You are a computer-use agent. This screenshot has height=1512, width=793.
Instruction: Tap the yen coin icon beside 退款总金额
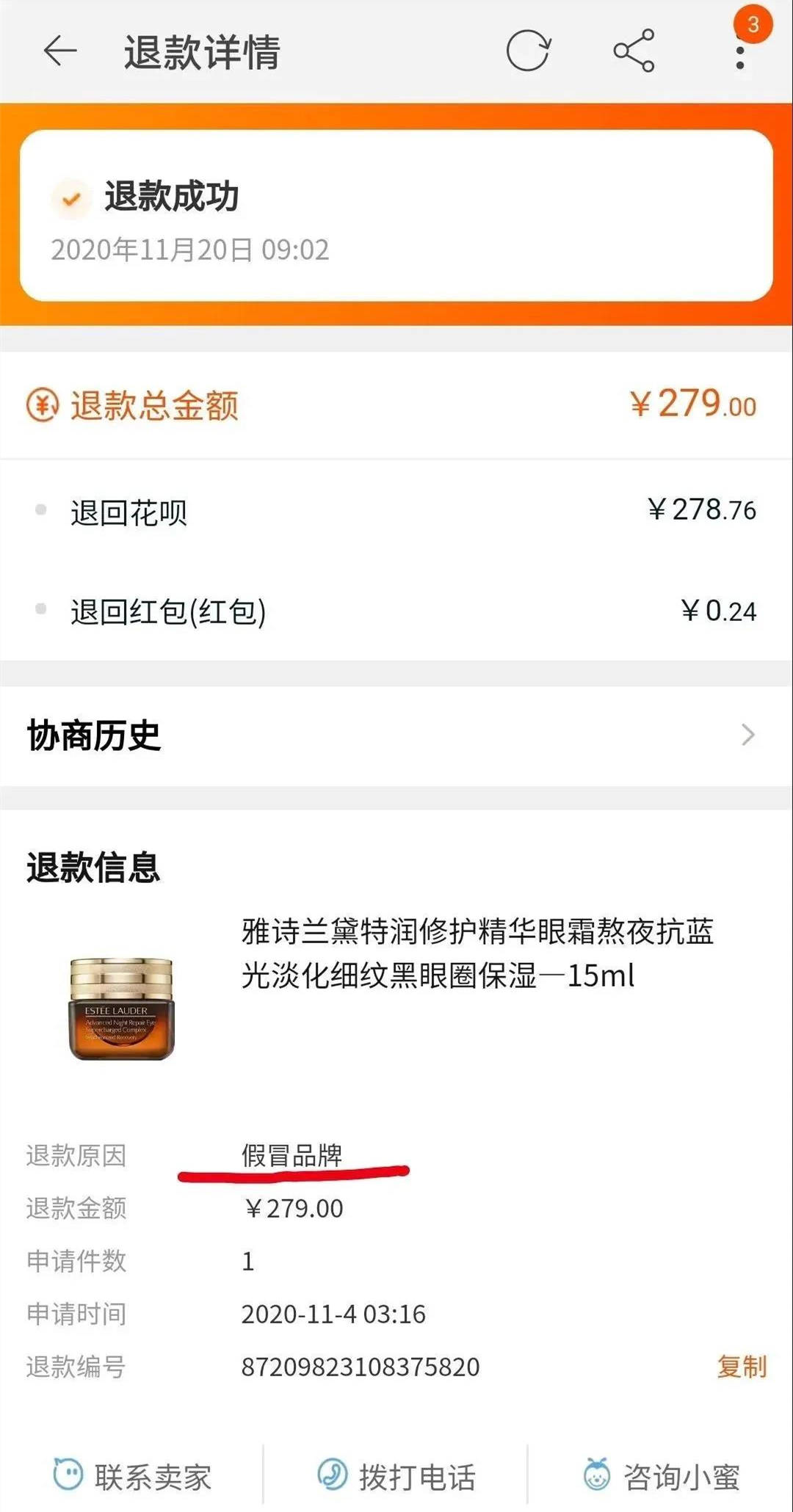(43, 404)
